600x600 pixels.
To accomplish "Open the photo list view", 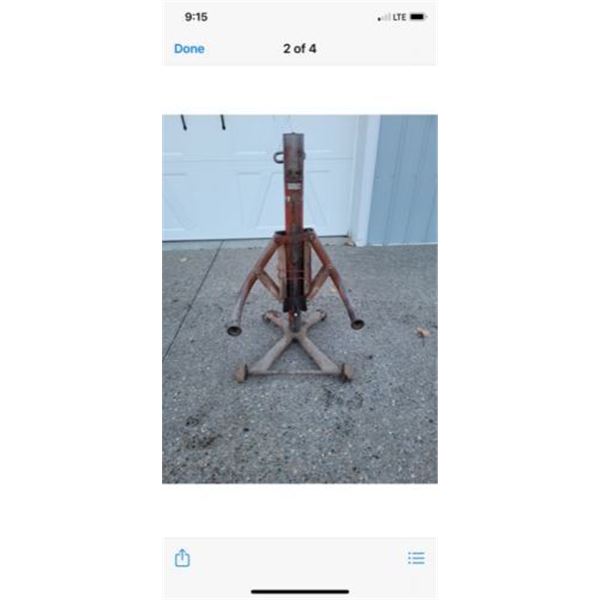I will (416, 558).
